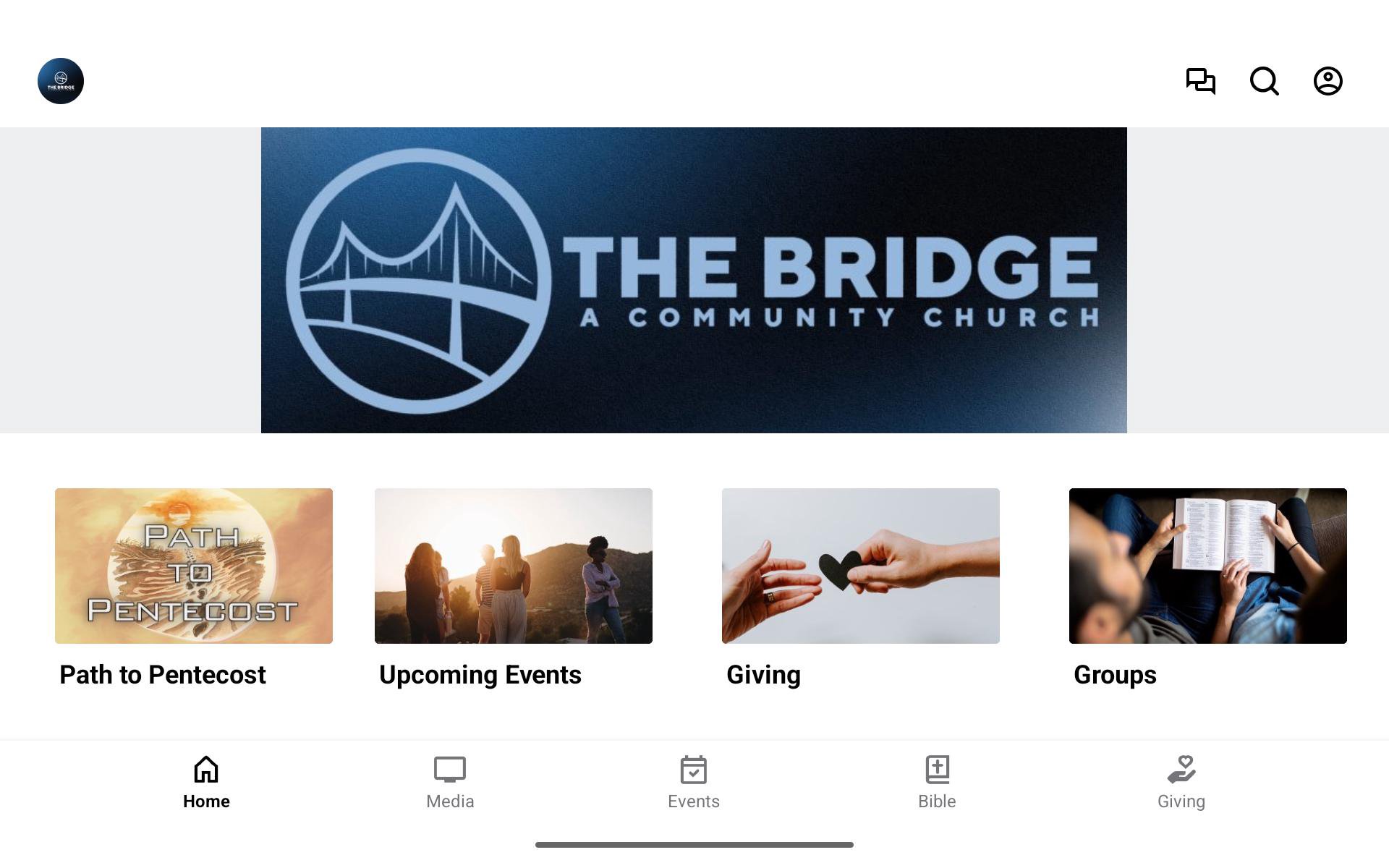Switch to the Giving tab in bottom bar
1389x868 pixels.
[x=1181, y=783]
